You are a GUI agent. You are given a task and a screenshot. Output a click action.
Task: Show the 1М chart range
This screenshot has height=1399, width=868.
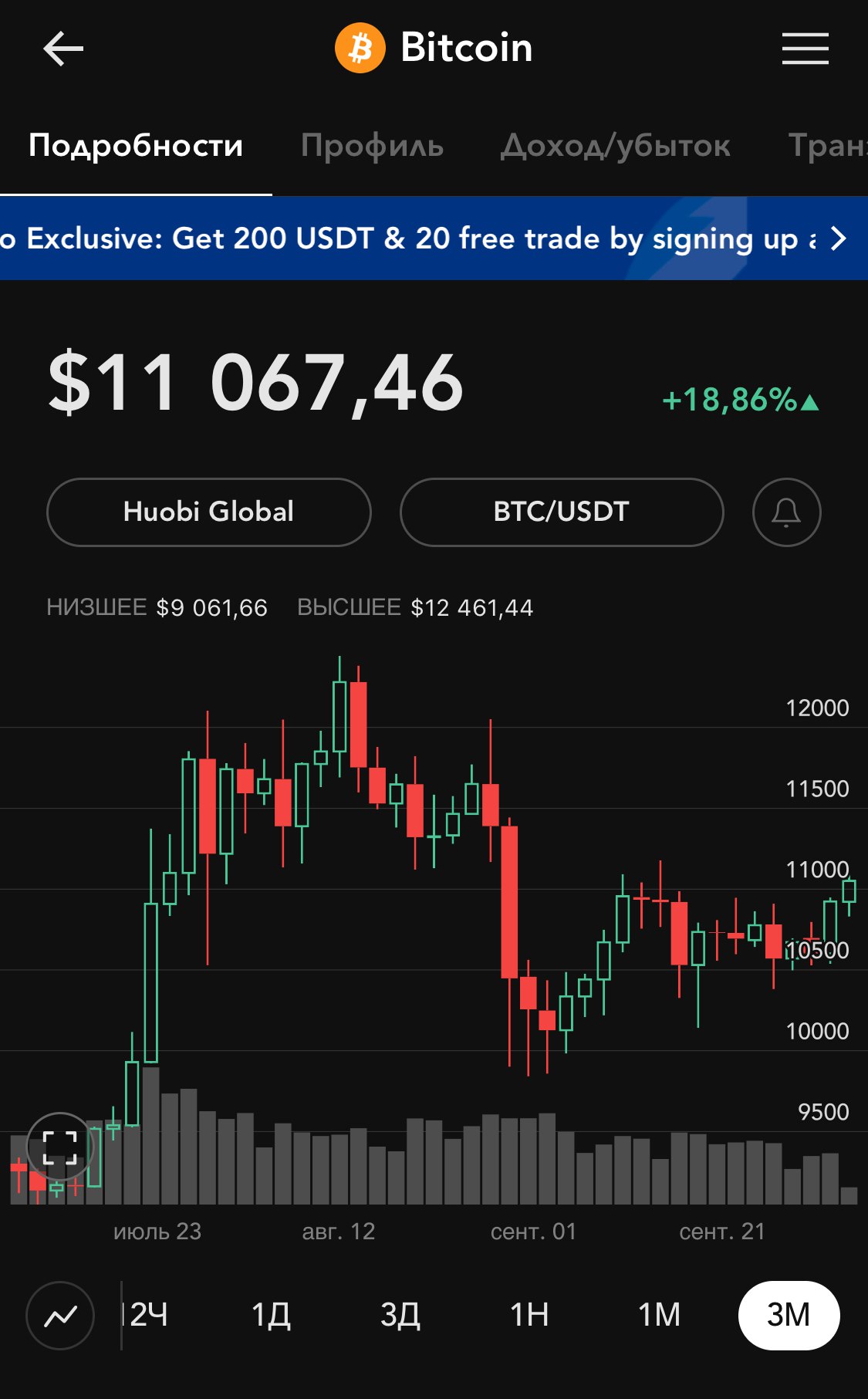[659, 1315]
